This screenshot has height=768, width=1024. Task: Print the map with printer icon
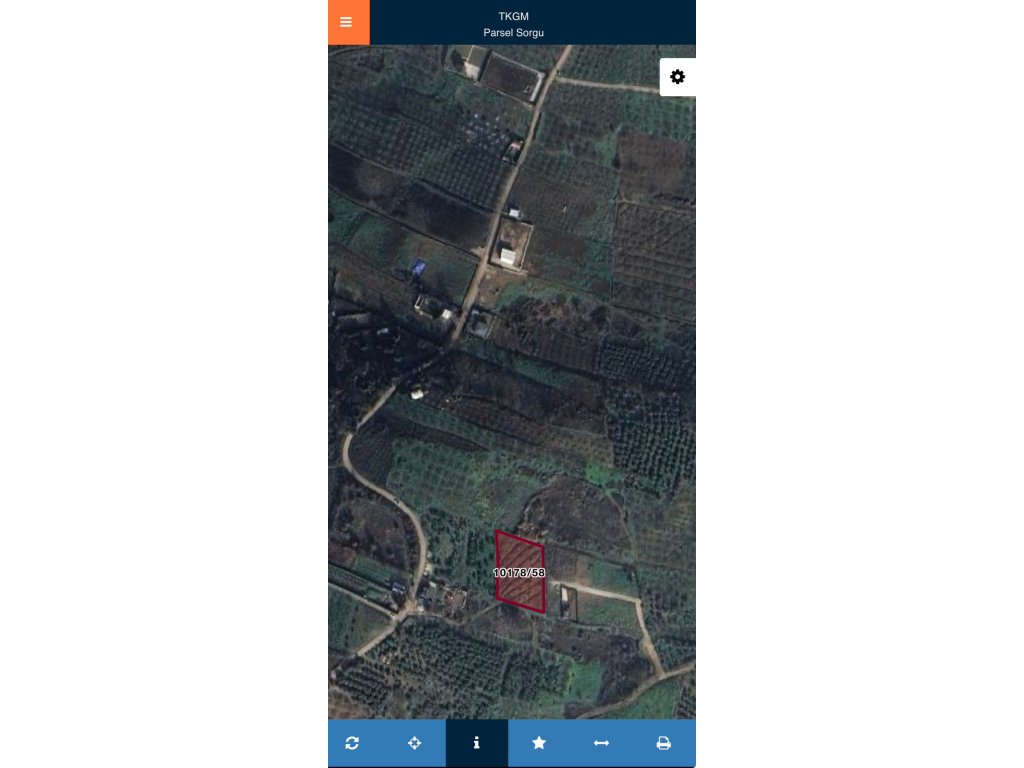pos(663,743)
